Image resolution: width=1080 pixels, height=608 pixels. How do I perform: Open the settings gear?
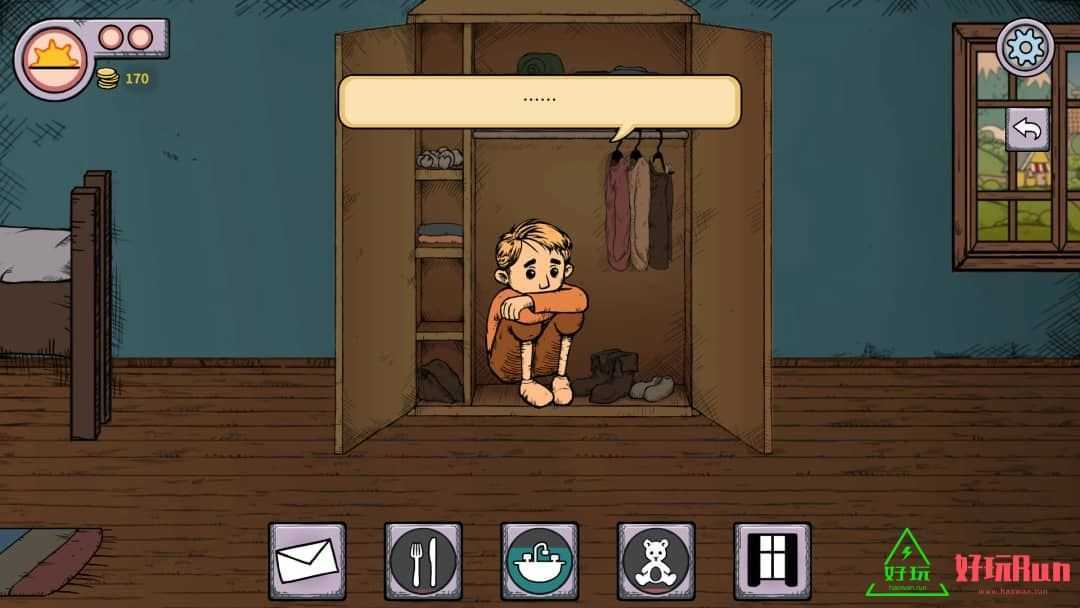pyautogui.click(x=1025, y=49)
